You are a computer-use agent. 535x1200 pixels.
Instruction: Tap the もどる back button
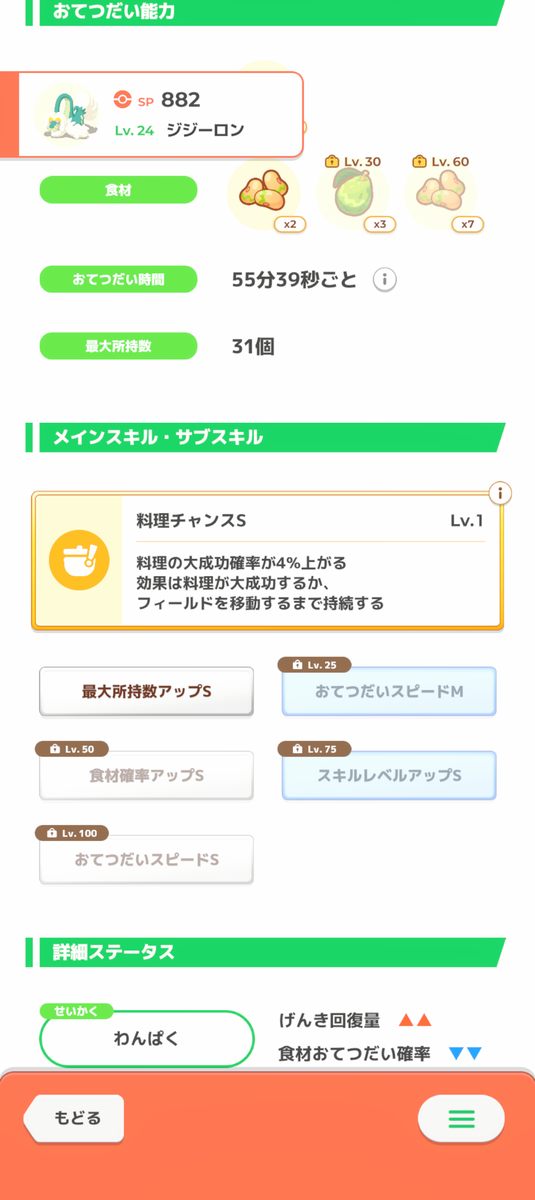pos(75,1118)
